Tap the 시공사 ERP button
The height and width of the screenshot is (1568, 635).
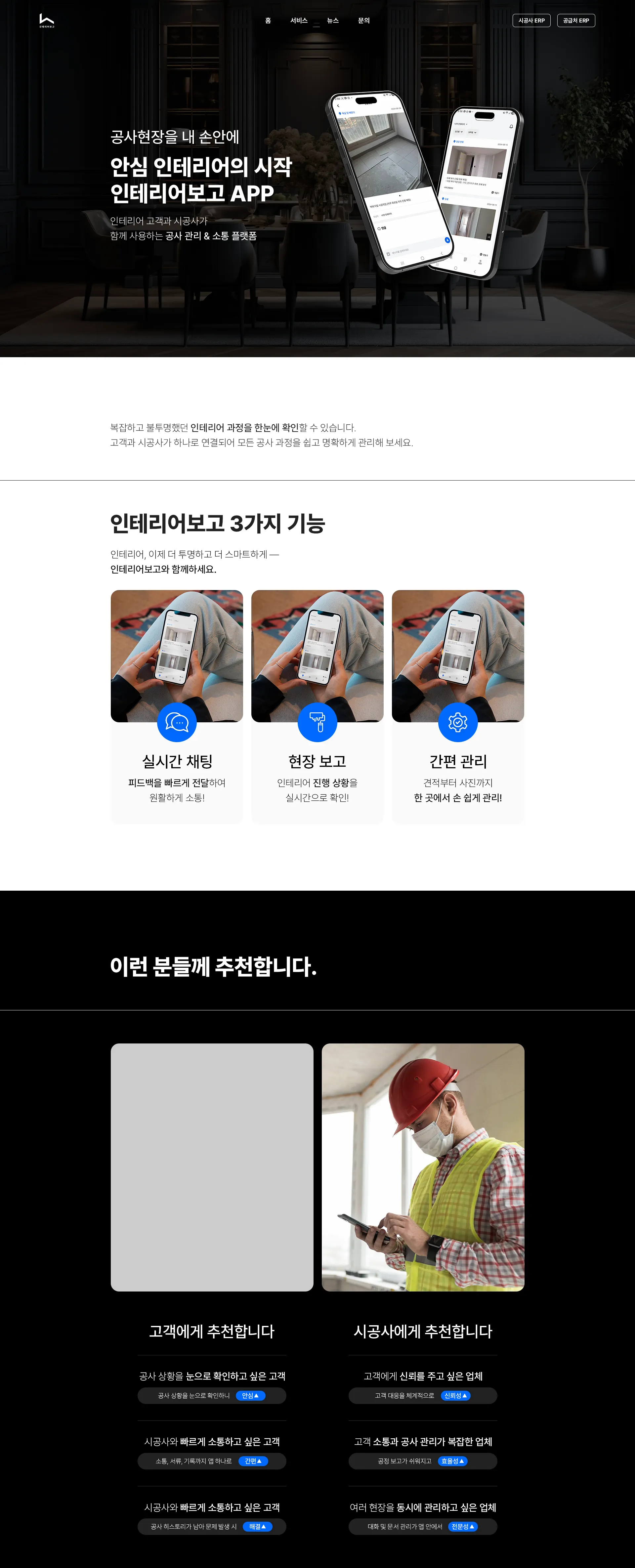pos(531,21)
